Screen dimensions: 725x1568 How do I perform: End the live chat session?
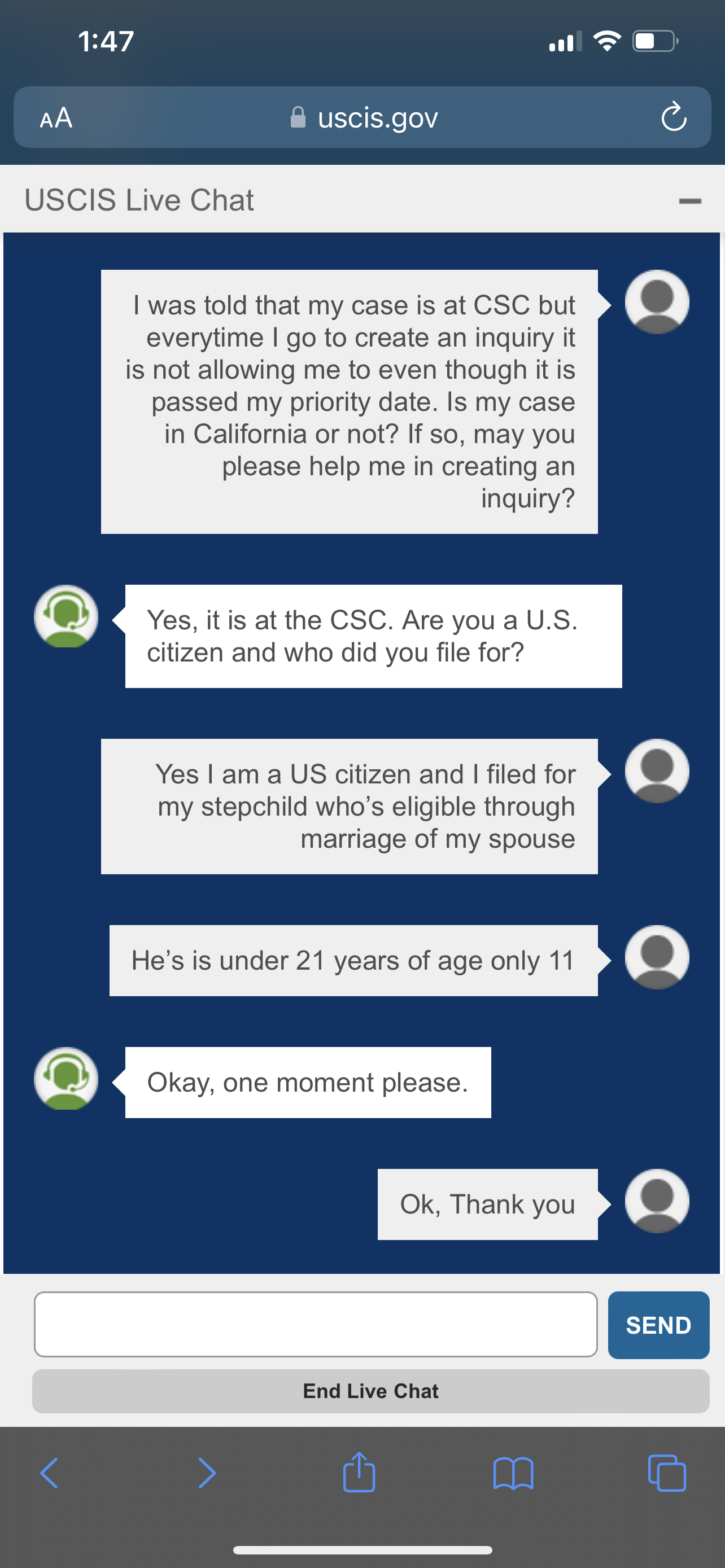371,1391
